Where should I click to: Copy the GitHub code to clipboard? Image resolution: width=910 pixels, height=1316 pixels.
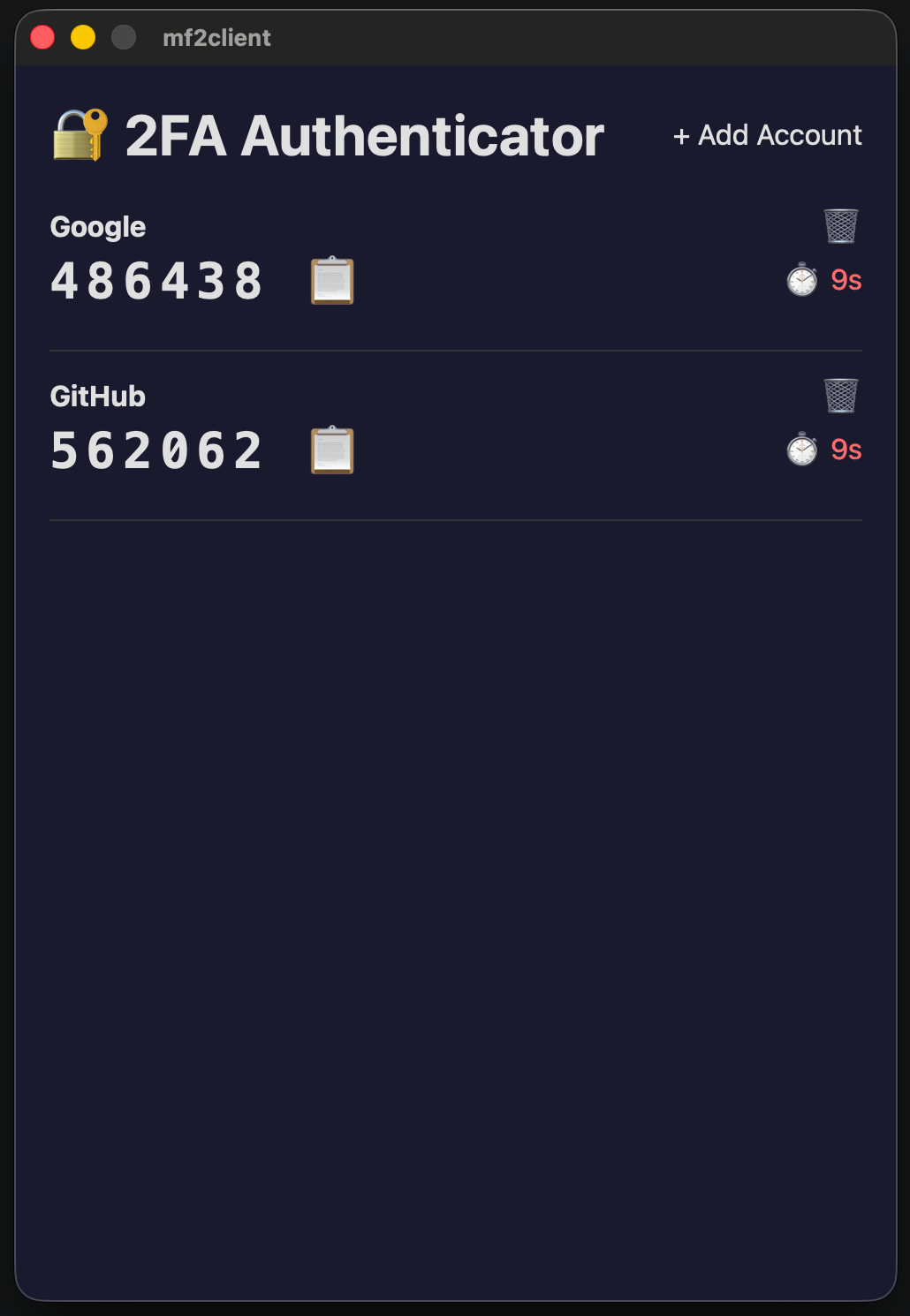tap(332, 450)
